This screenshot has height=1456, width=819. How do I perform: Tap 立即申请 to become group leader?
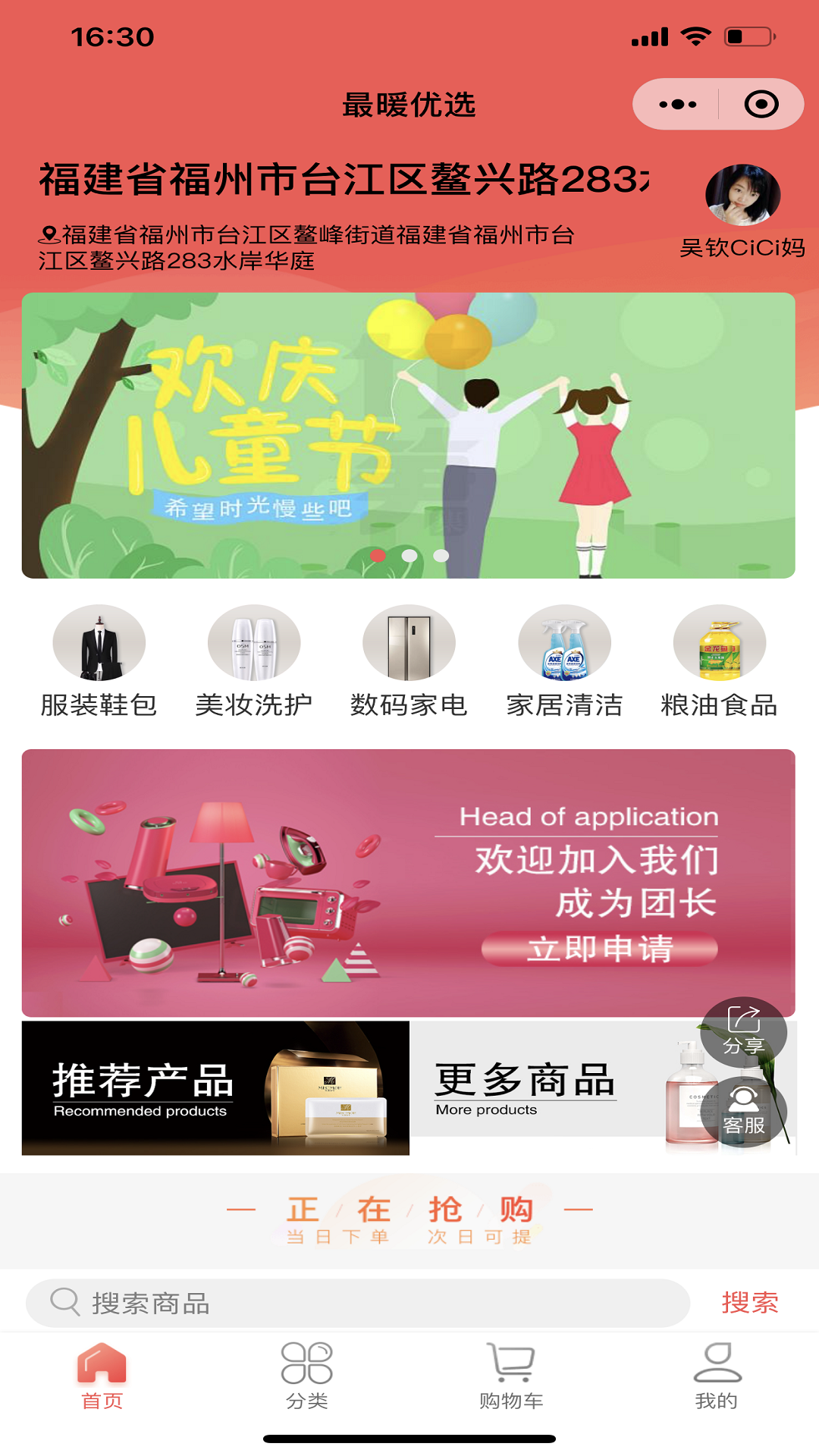[x=599, y=949]
